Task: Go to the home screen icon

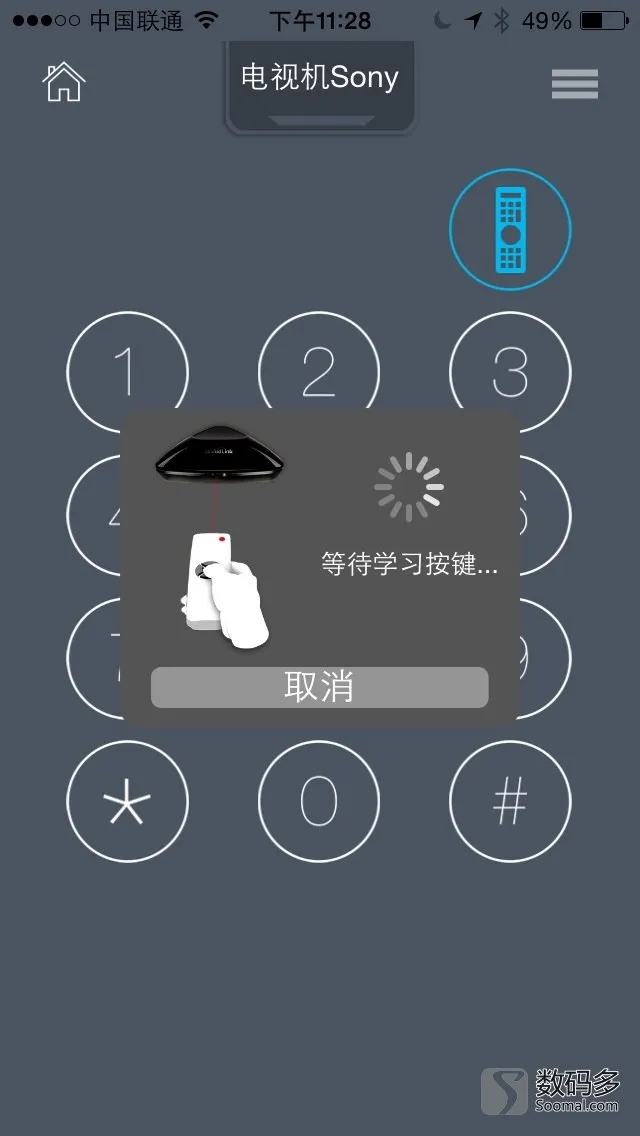Action: [x=64, y=83]
